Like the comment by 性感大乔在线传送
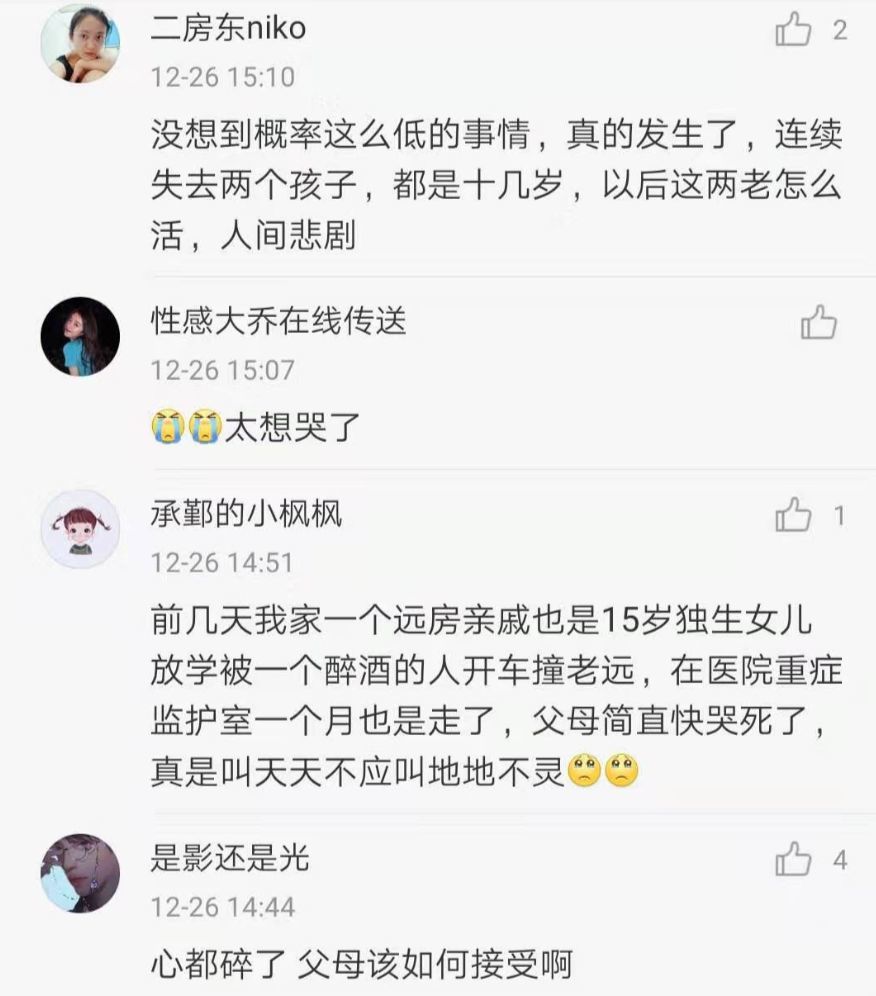 (x=819, y=322)
